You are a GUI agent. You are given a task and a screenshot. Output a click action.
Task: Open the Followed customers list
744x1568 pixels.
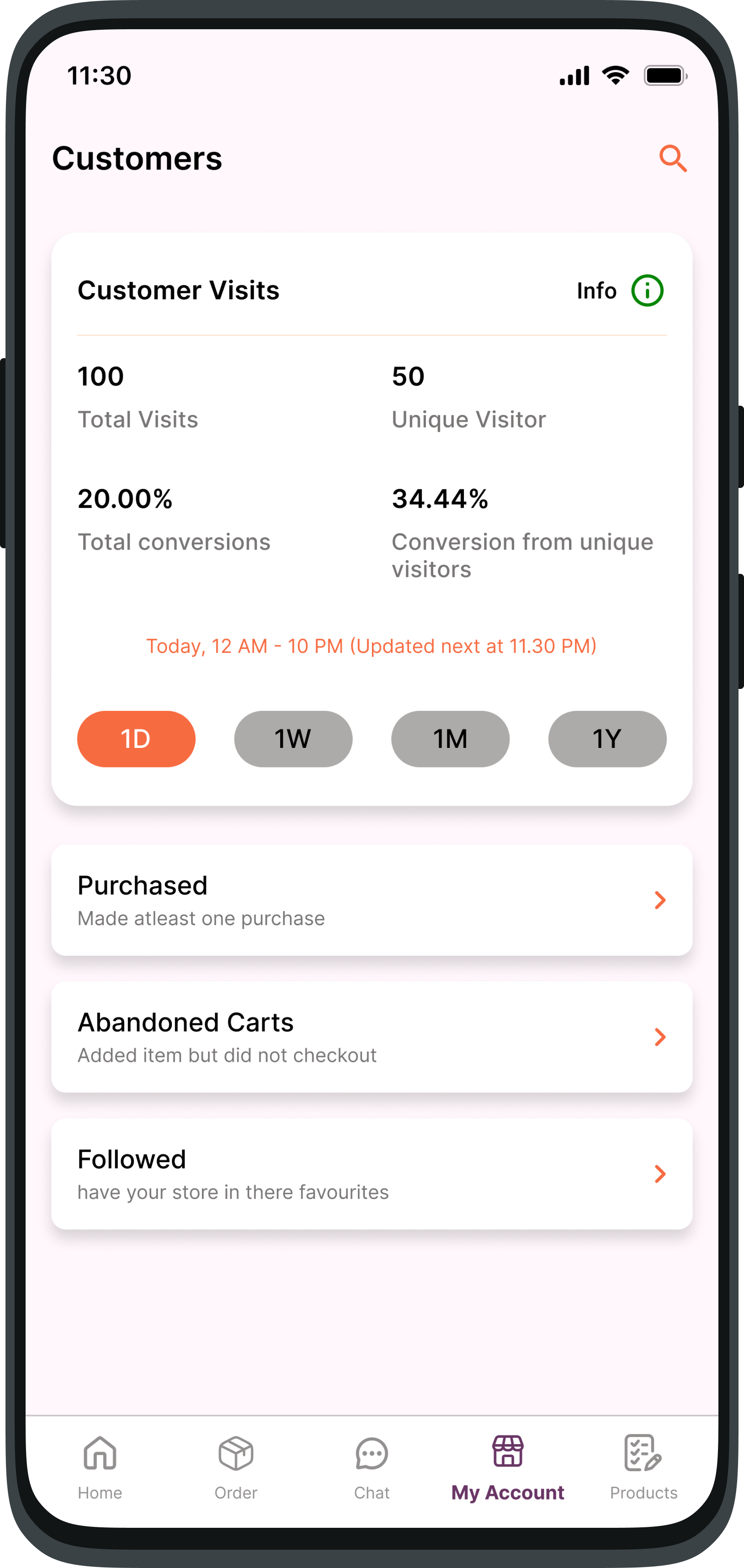[372, 1174]
